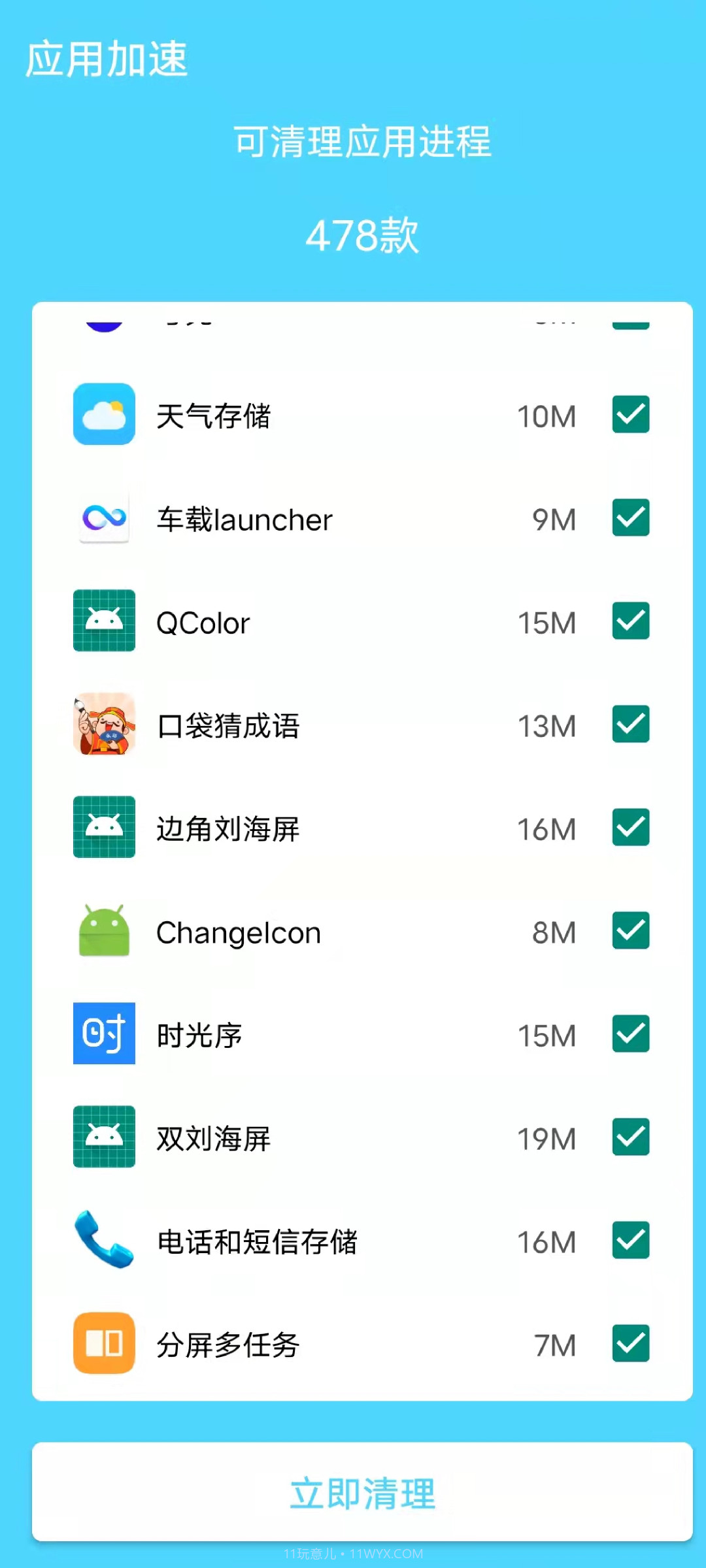This screenshot has width=706, height=1568.
Task: Click the 分屏多任务 orange split-screen icon
Action: (103, 1344)
